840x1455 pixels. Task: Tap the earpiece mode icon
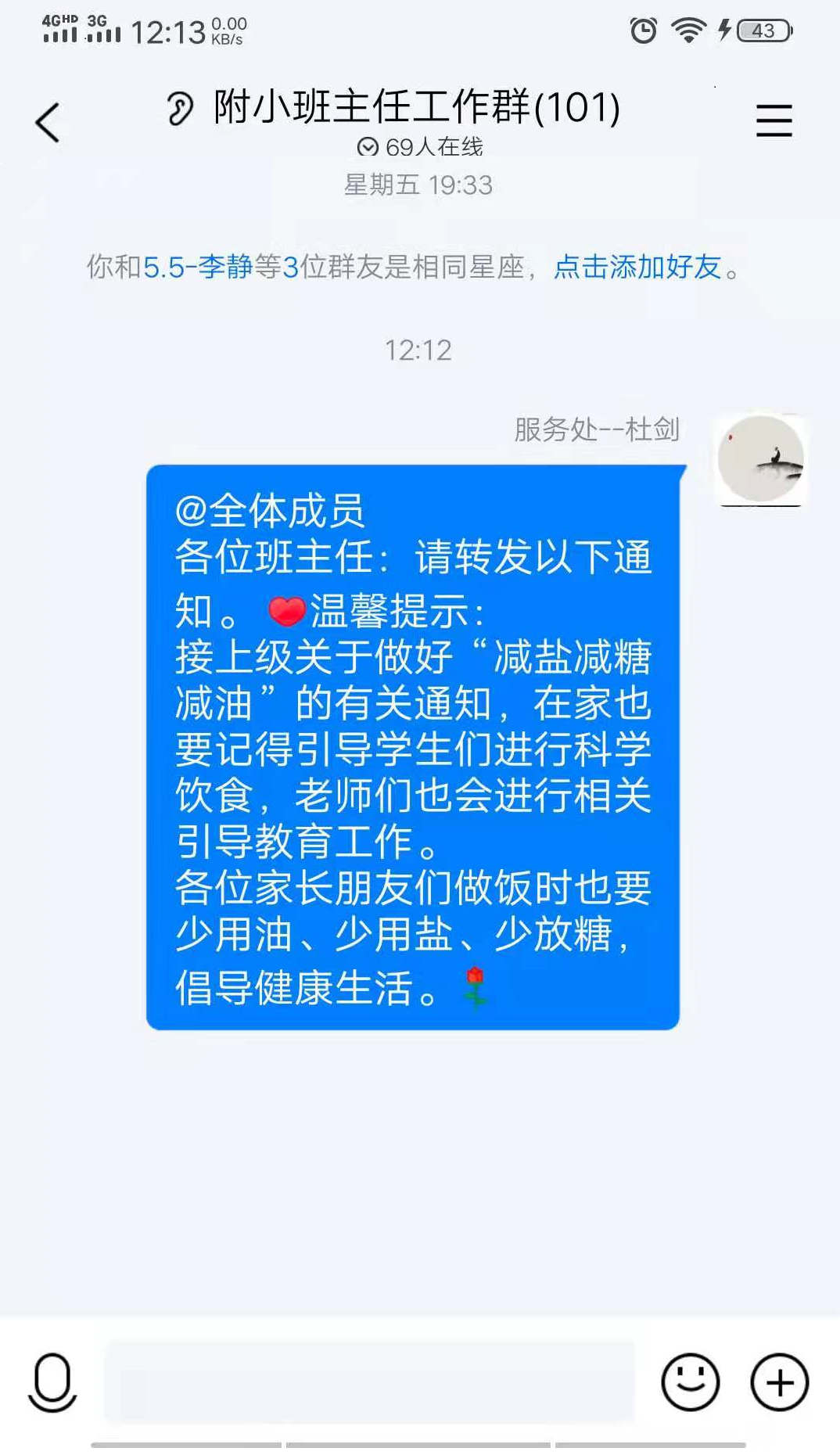click(x=180, y=108)
